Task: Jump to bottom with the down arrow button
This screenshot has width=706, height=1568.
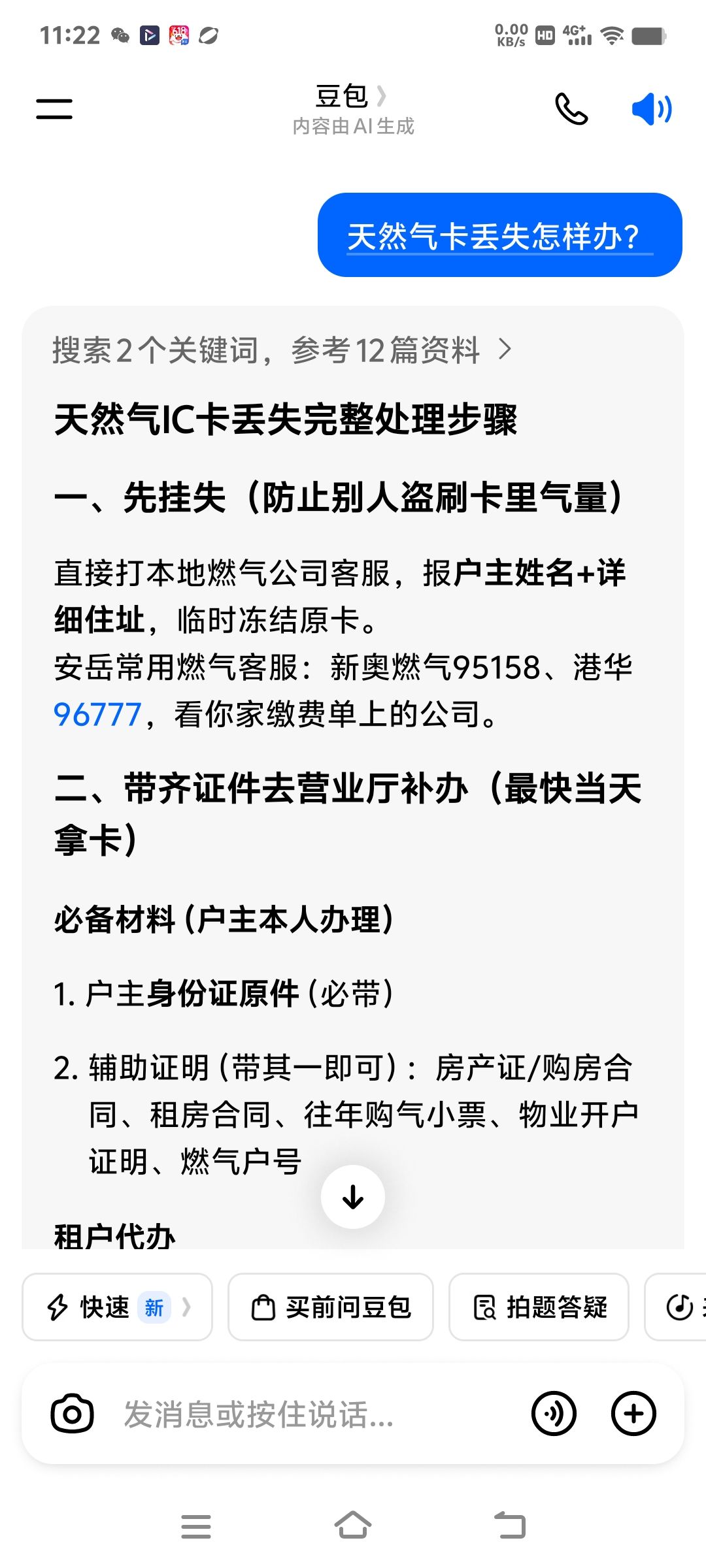Action: [x=353, y=1197]
